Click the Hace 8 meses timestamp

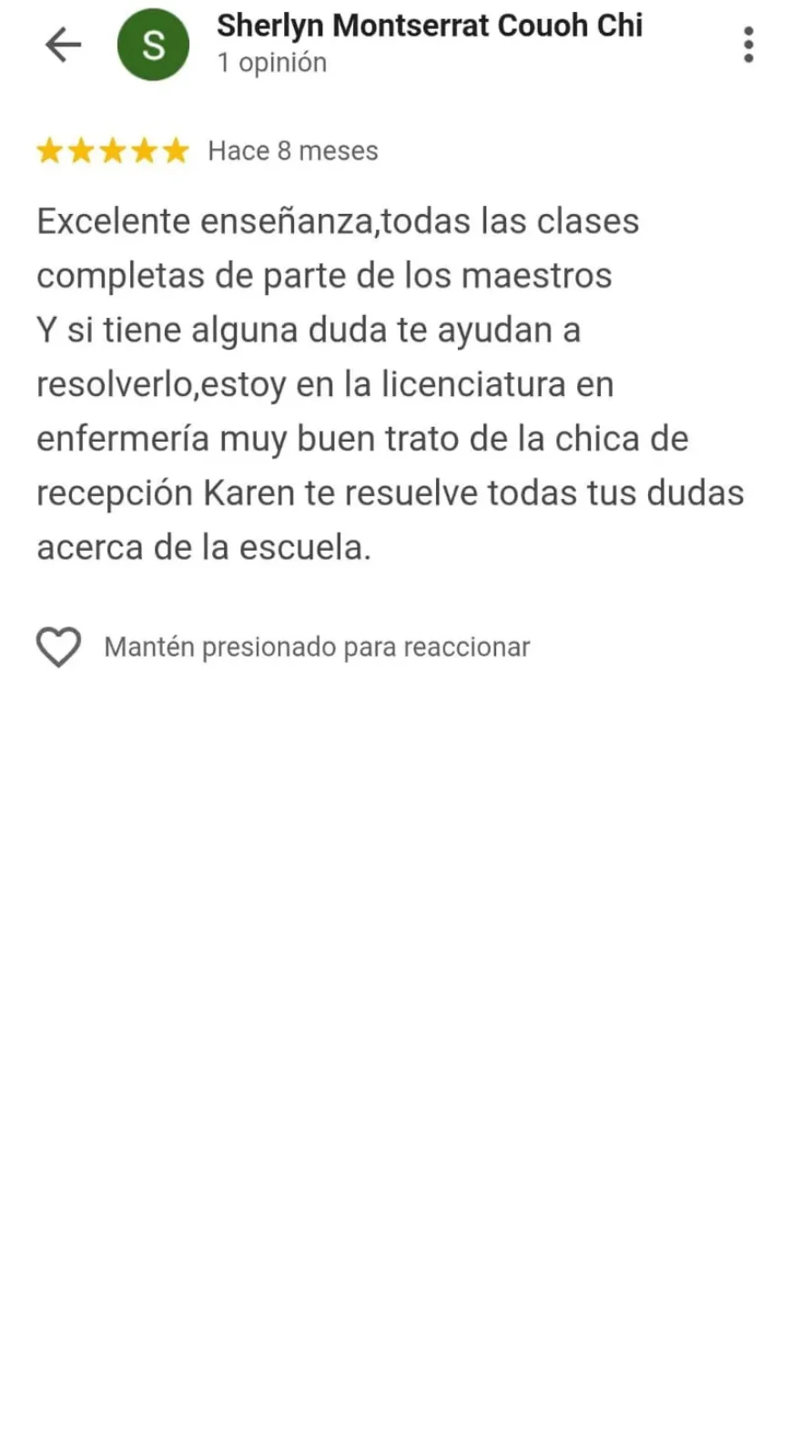[x=292, y=150]
